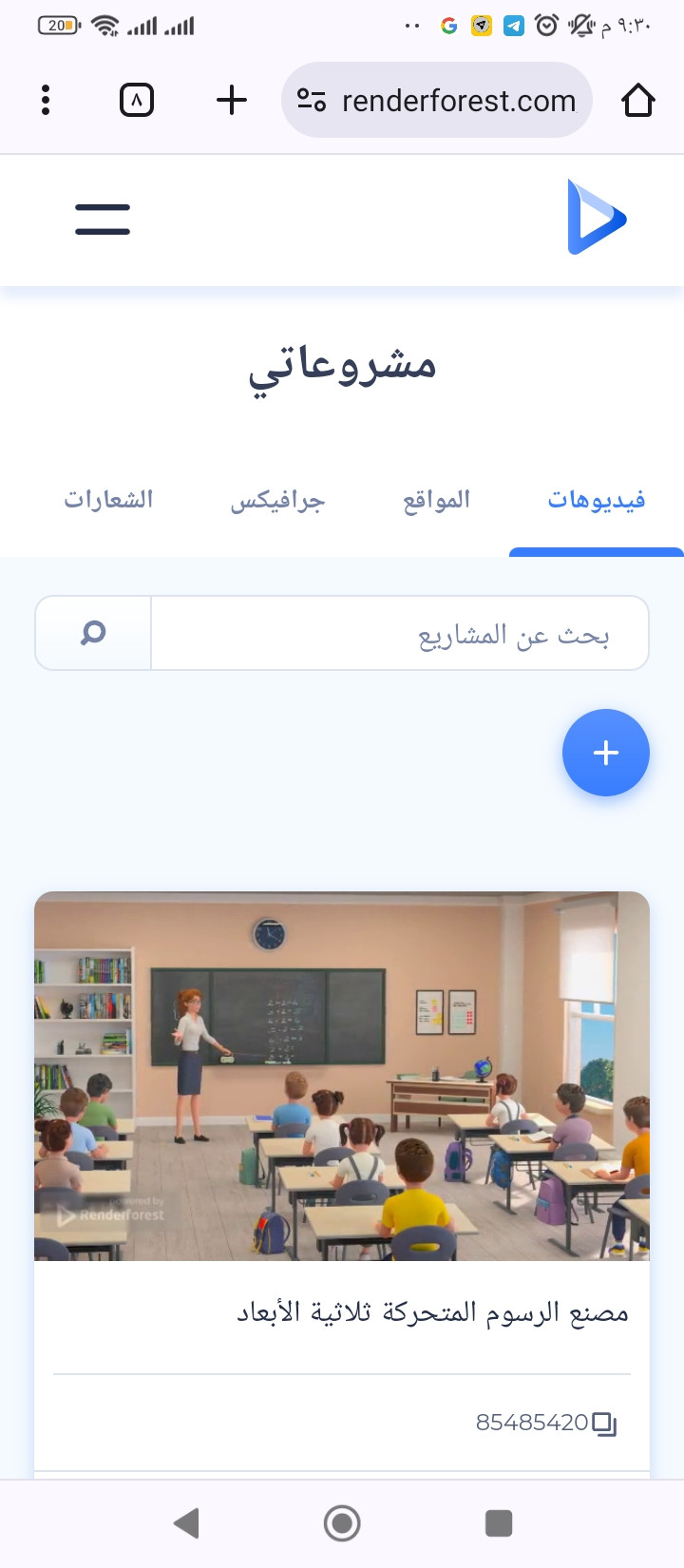
Task: Open the hamburger drawer menu
Action: click(x=103, y=220)
